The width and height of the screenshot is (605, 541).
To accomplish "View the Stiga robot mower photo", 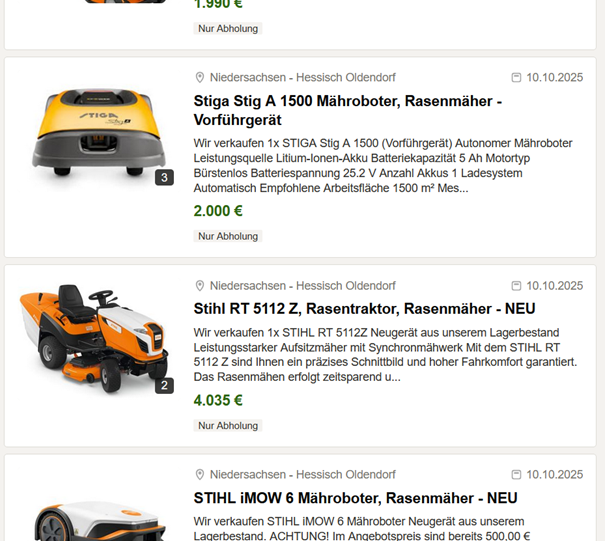I will point(96,132).
